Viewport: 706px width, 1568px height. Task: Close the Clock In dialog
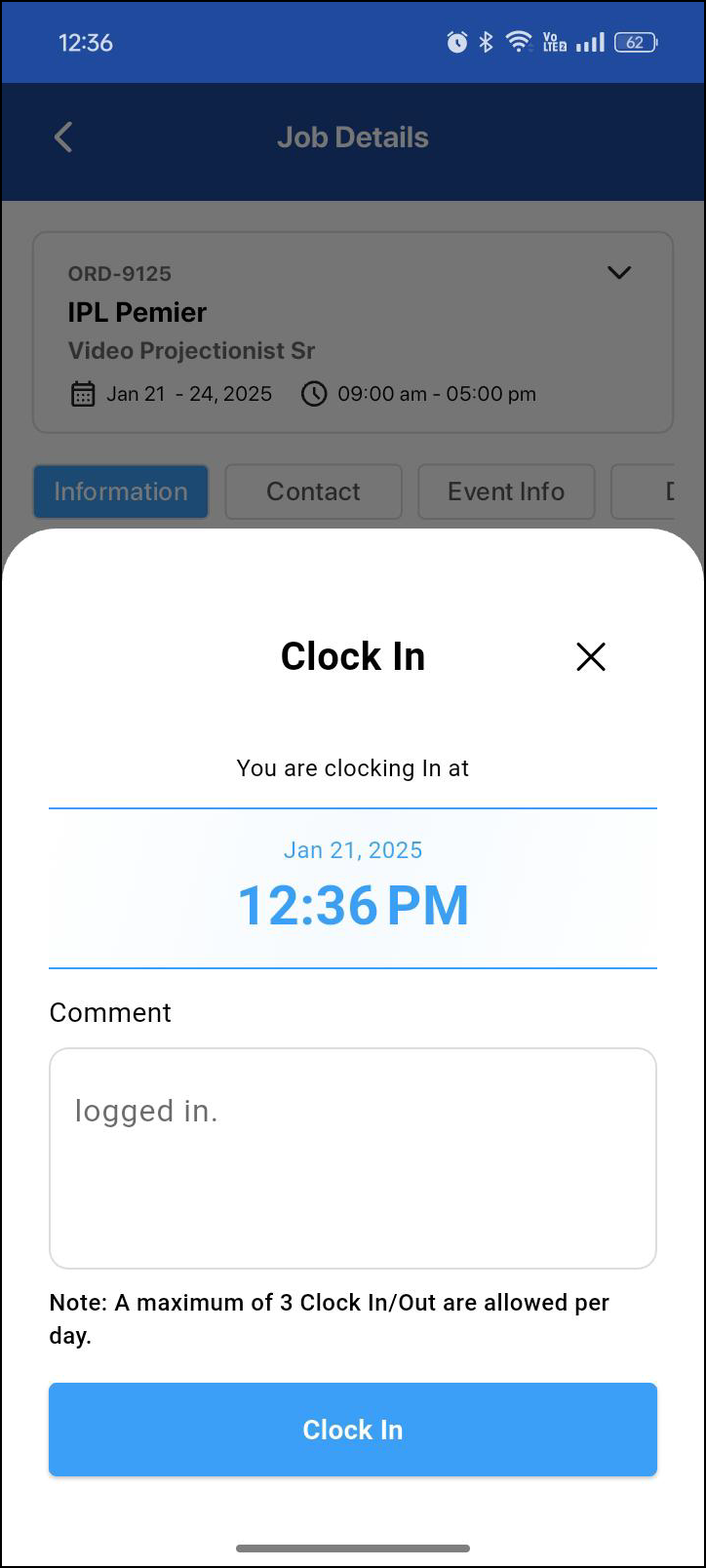tap(591, 656)
